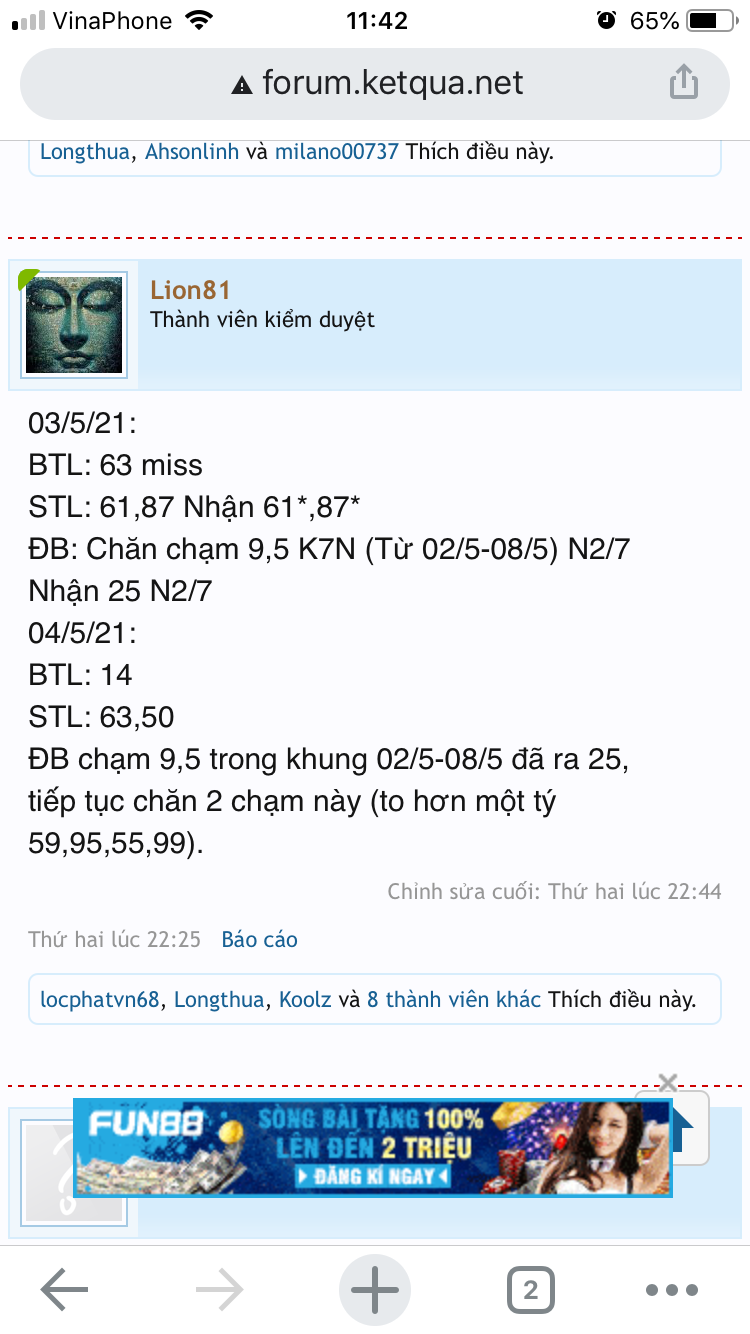Open milano00737's profile link
Screen dimensions: 750x1334
click(337, 152)
